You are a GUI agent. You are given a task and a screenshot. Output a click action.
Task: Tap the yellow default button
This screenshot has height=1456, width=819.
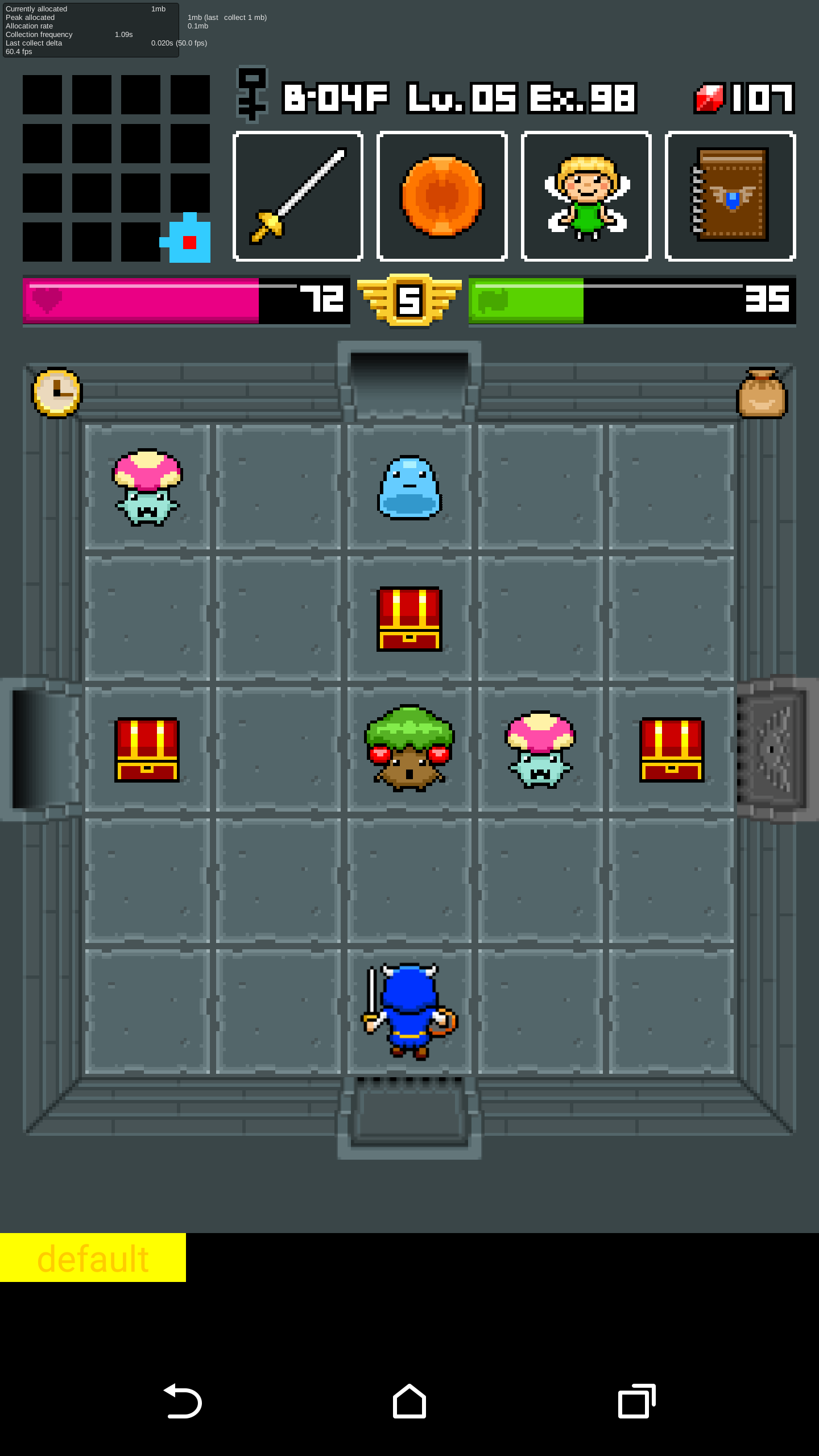click(93, 1258)
